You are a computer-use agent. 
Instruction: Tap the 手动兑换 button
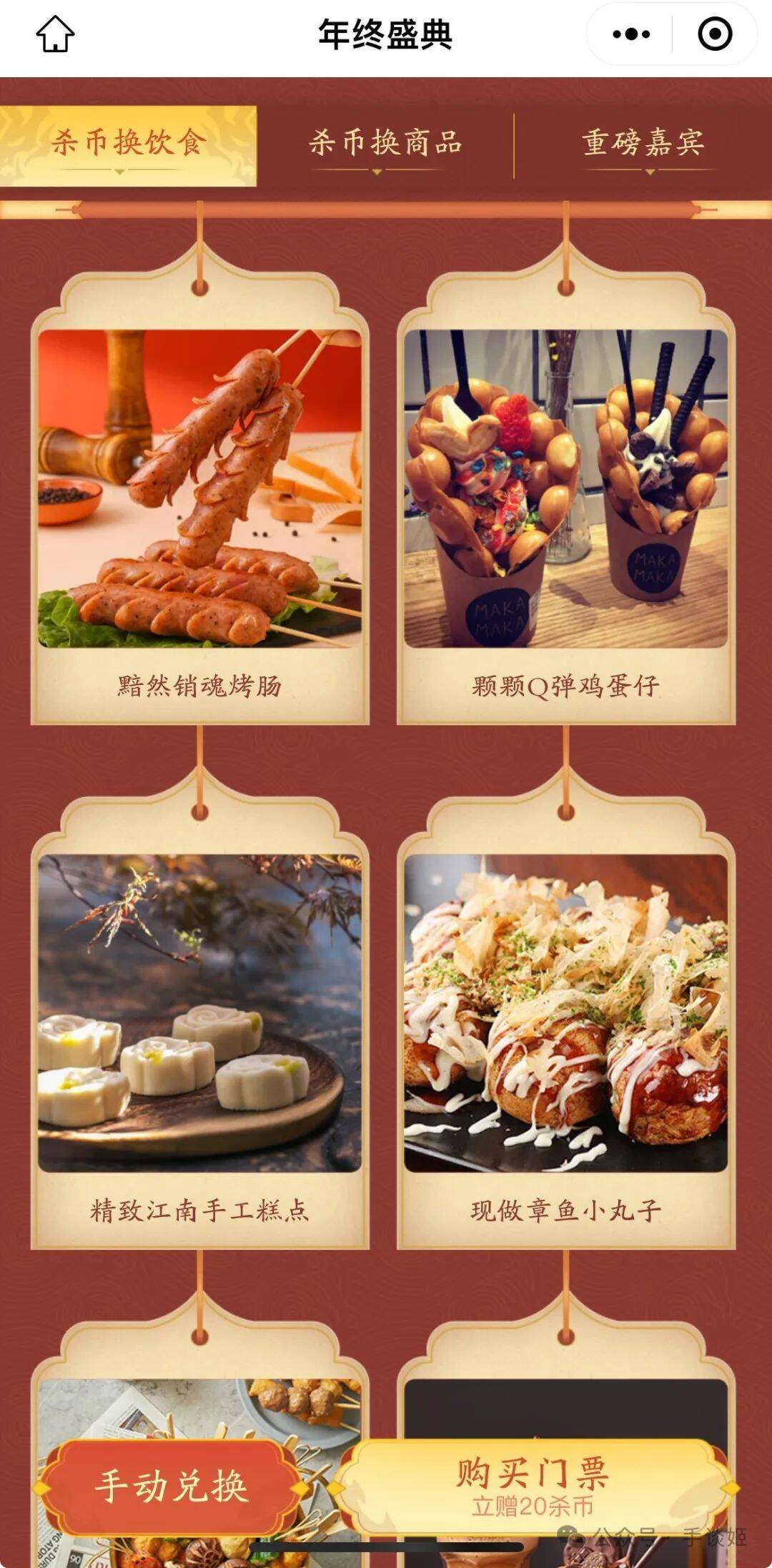pyautogui.click(x=172, y=1485)
